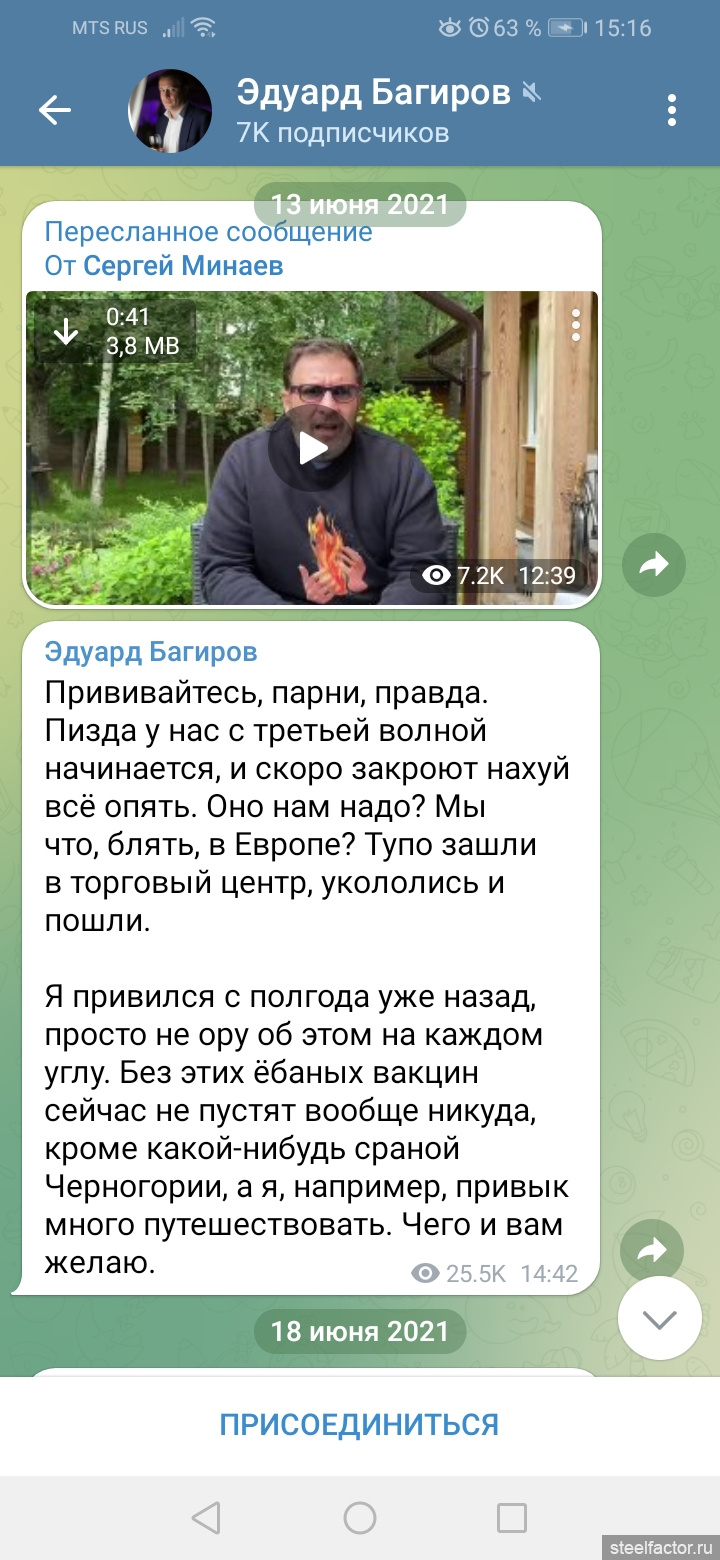Jump to latest messages with down chevron

pyautogui.click(x=659, y=1319)
